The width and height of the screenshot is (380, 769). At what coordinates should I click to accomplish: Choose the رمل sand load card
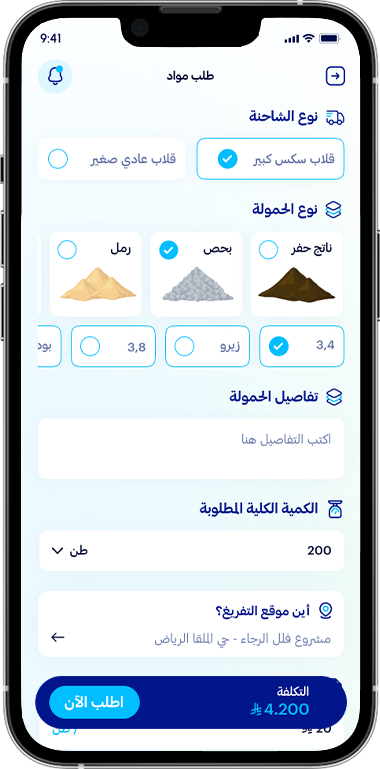96,274
